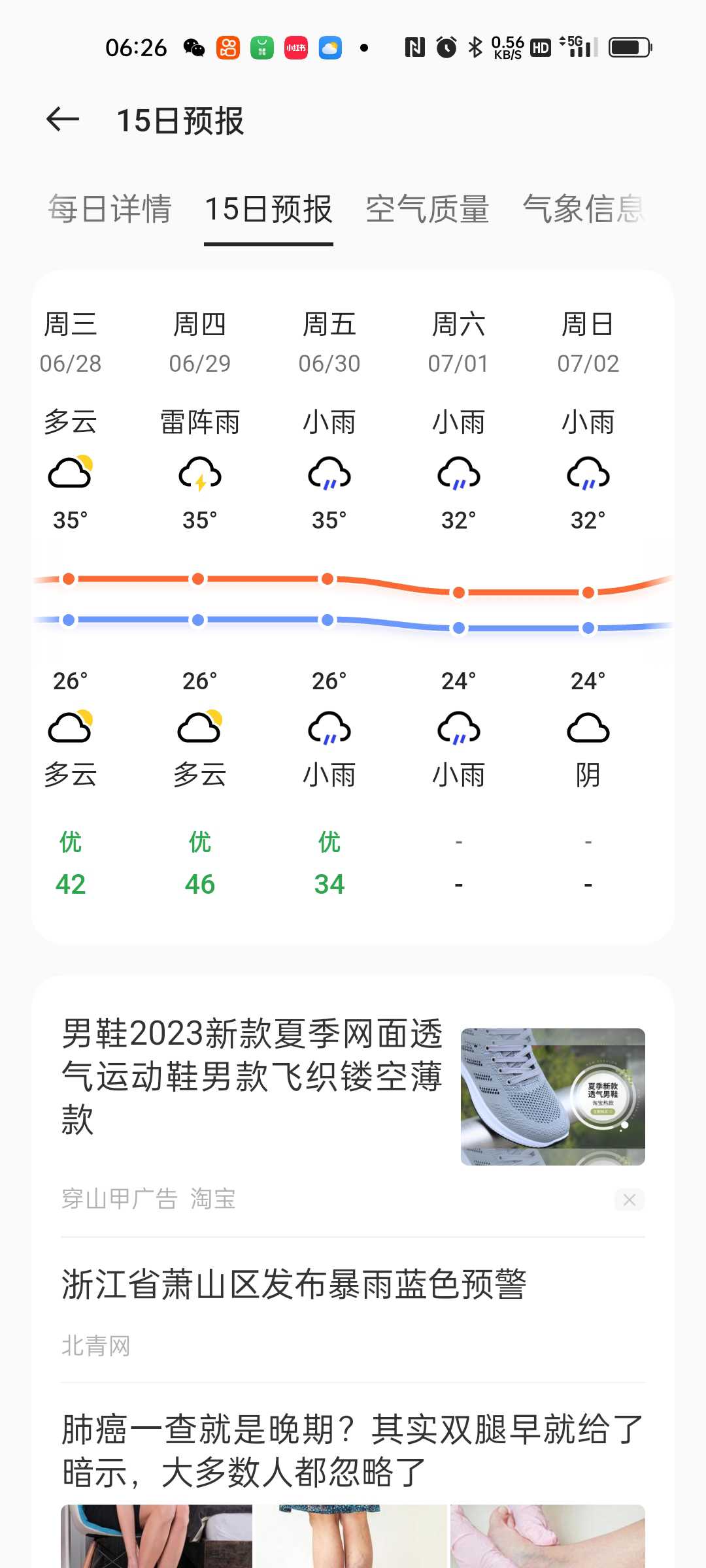Select the 15日预报 tab
Screen dimensions: 706x1568
click(269, 209)
